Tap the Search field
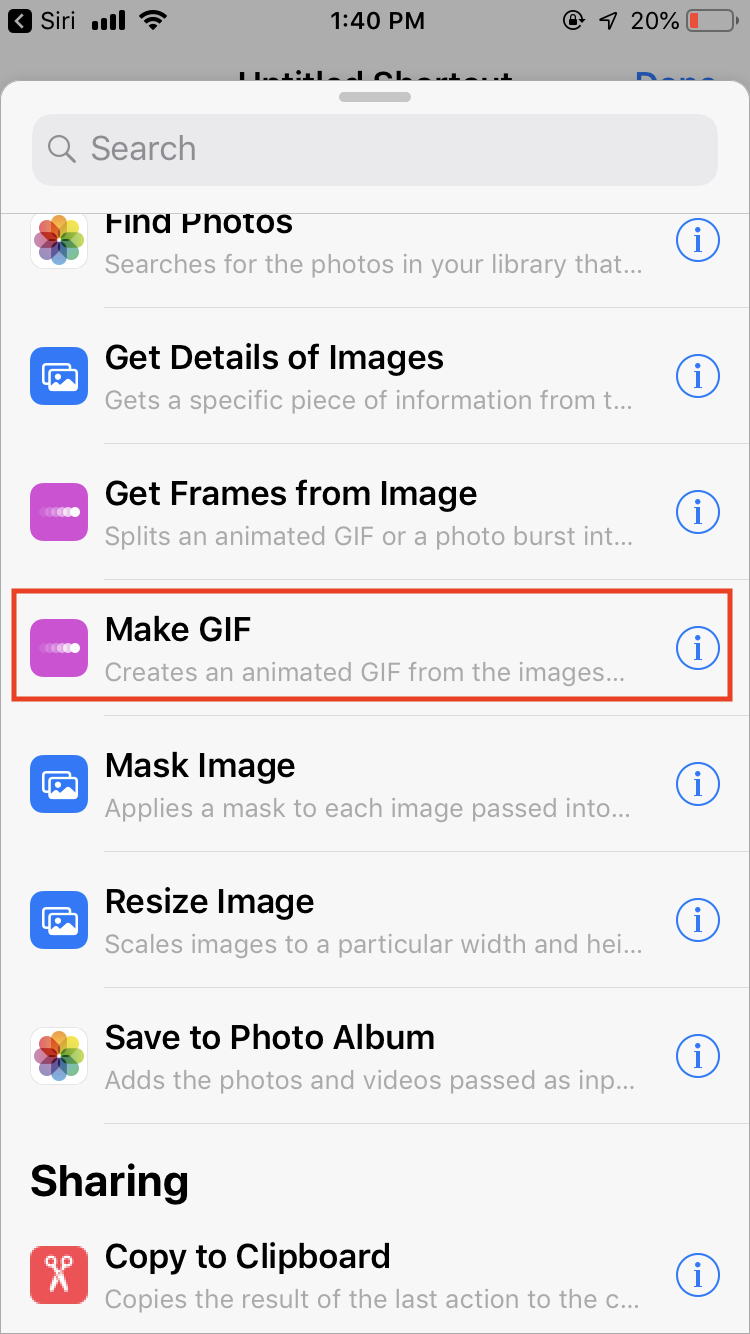Screen dimensions: 750x1334 click(x=374, y=149)
